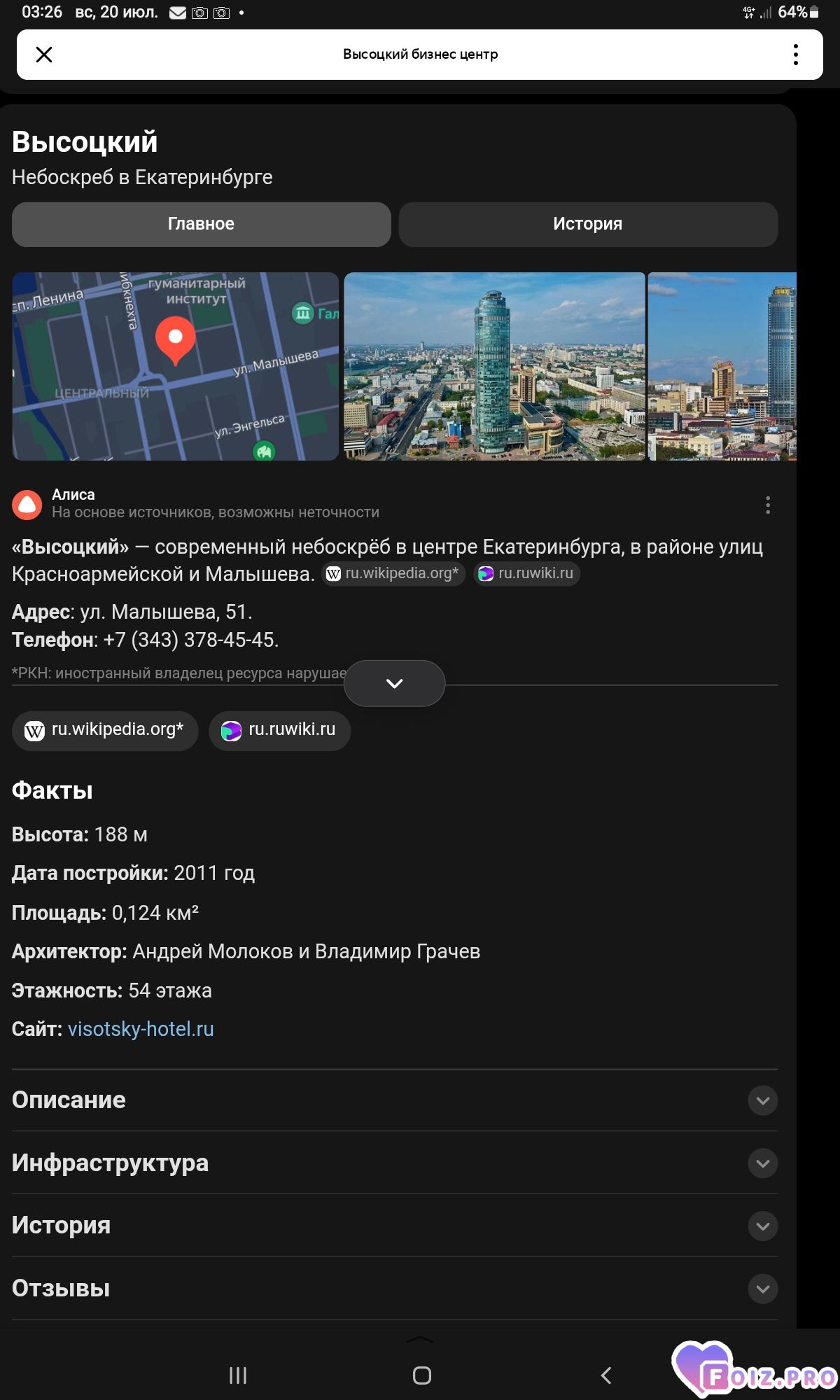Go back with the system back button
840x1400 pixels.
[x=606, y=1375]
